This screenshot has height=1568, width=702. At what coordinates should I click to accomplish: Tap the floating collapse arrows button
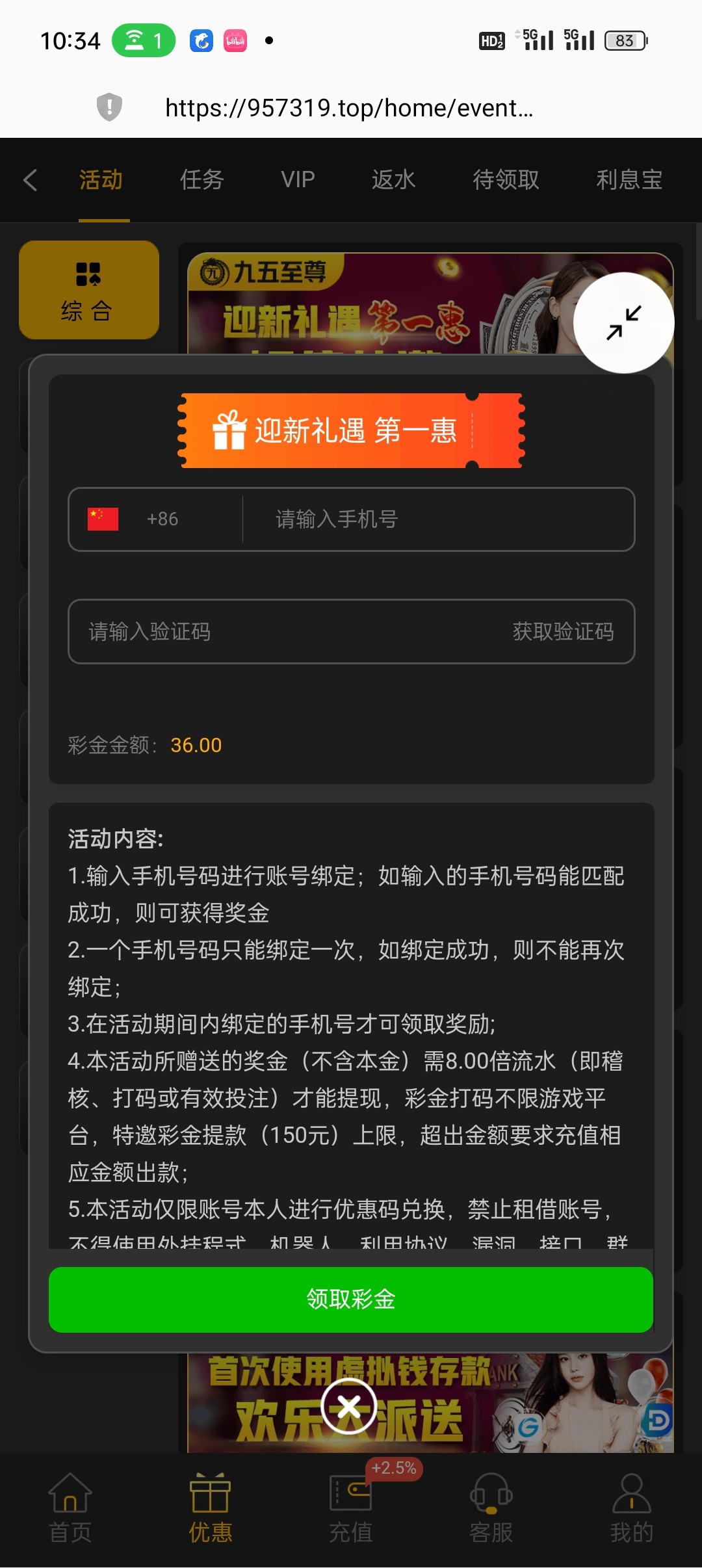[623, 322]
